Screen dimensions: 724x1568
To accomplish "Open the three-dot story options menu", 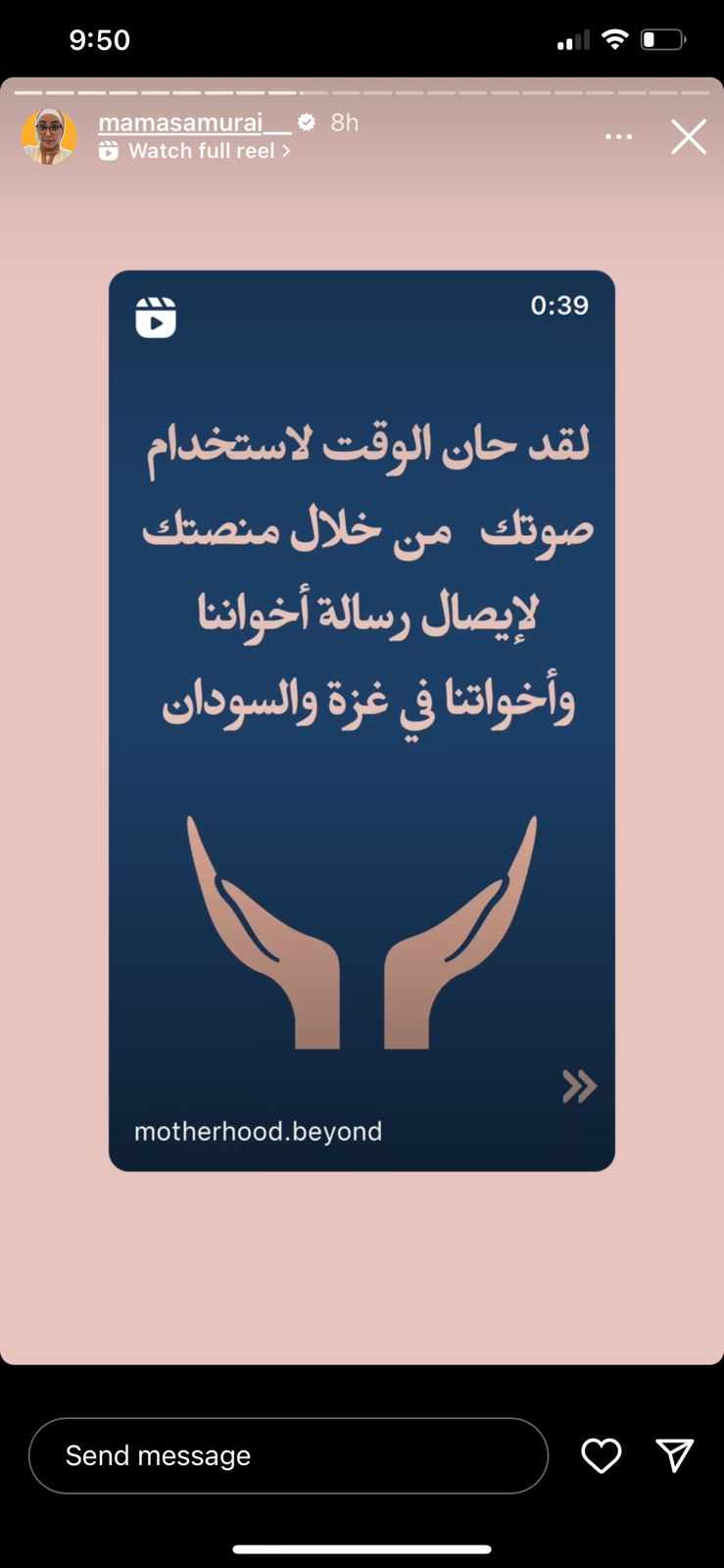I will pos(618,137).
